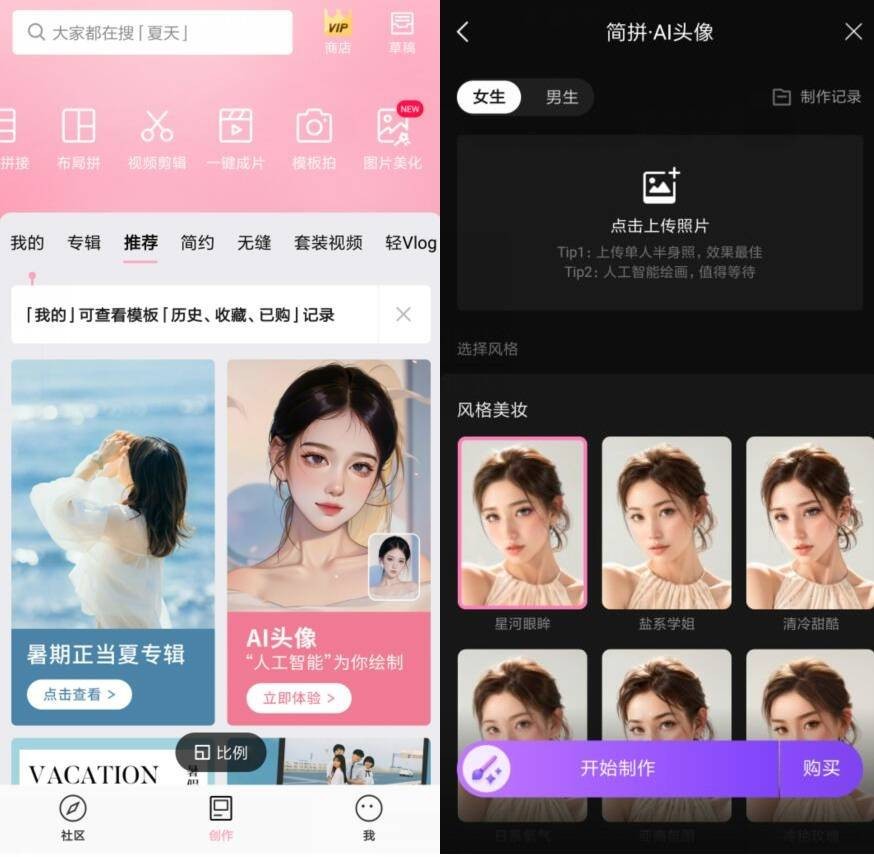Go to the 我 profile tab
Viewport: 874px width, 857px height.
(x=369, y=817)
